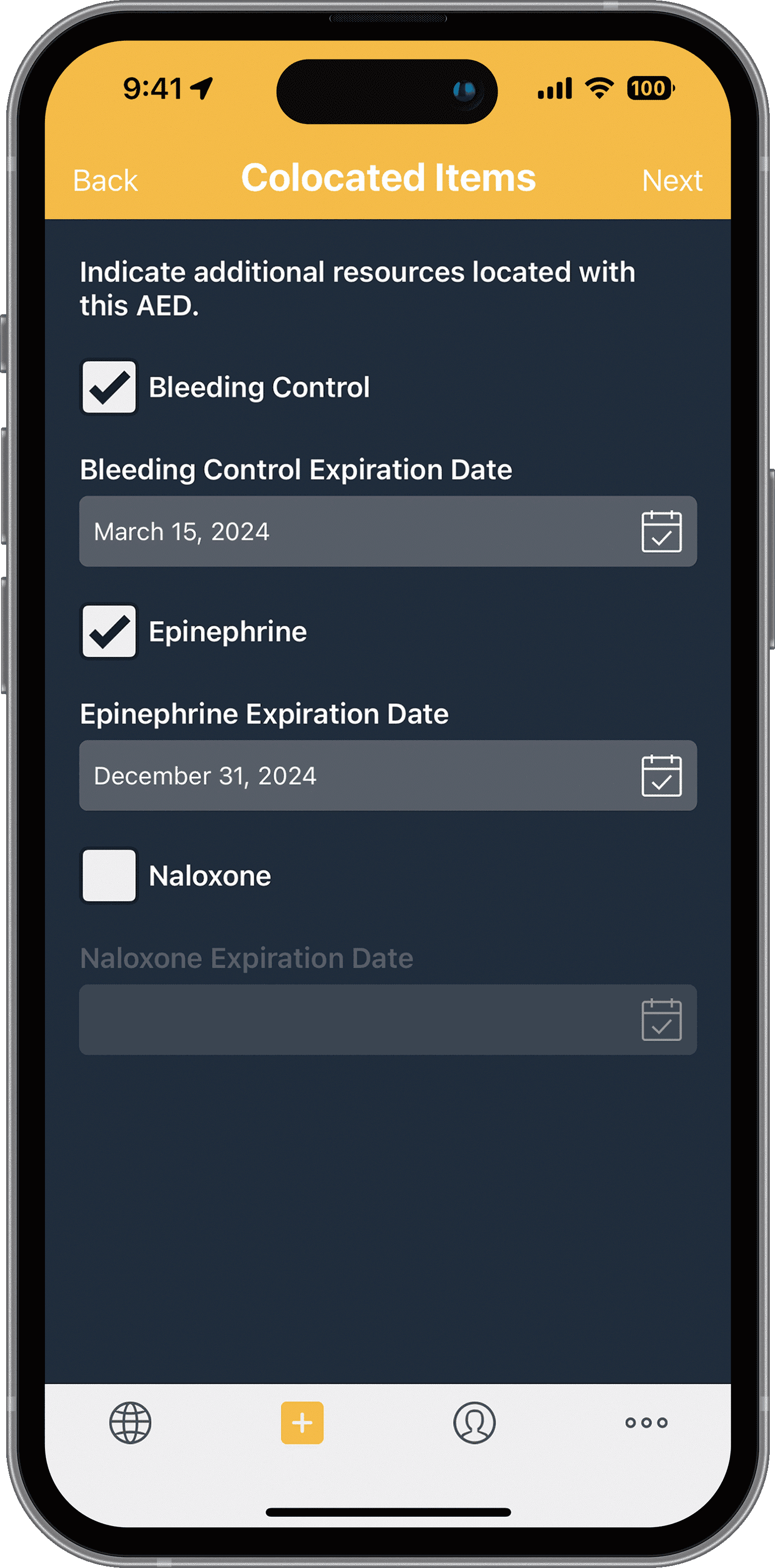The width and height of the screenshot is (775, 1568).
Task: Switch to the profile tab
Action: (474, 1423)
